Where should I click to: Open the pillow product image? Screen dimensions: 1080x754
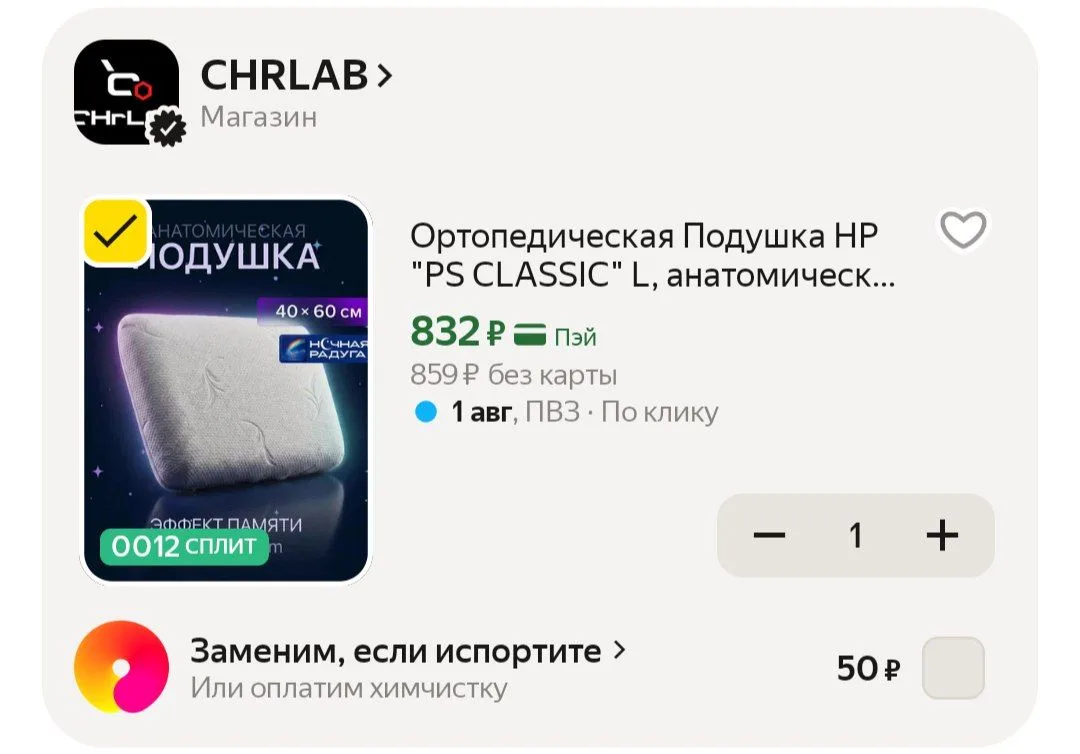pyautogui.click(x=226, y=390)
